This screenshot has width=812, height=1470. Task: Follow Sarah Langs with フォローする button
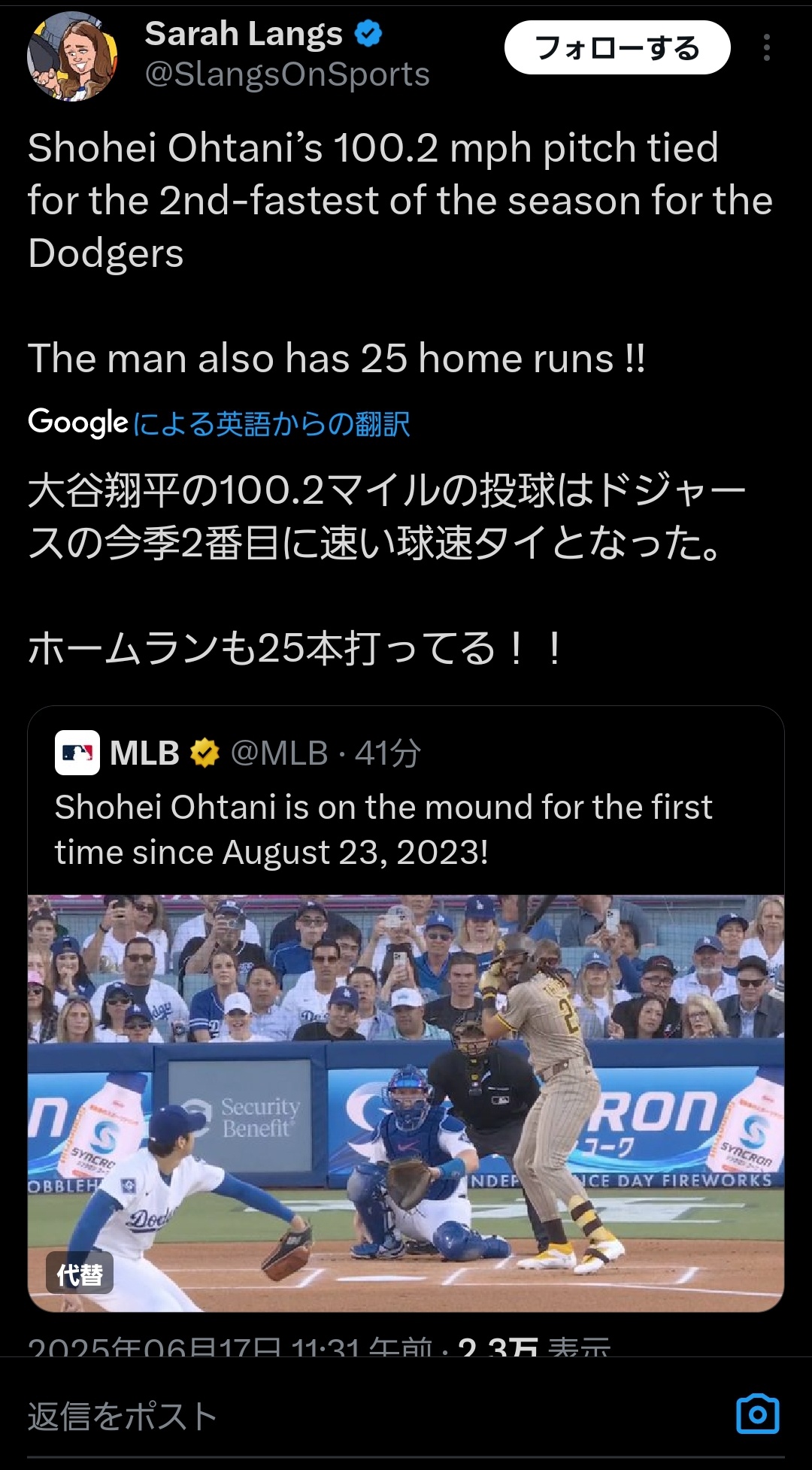(x=617, y=48)
